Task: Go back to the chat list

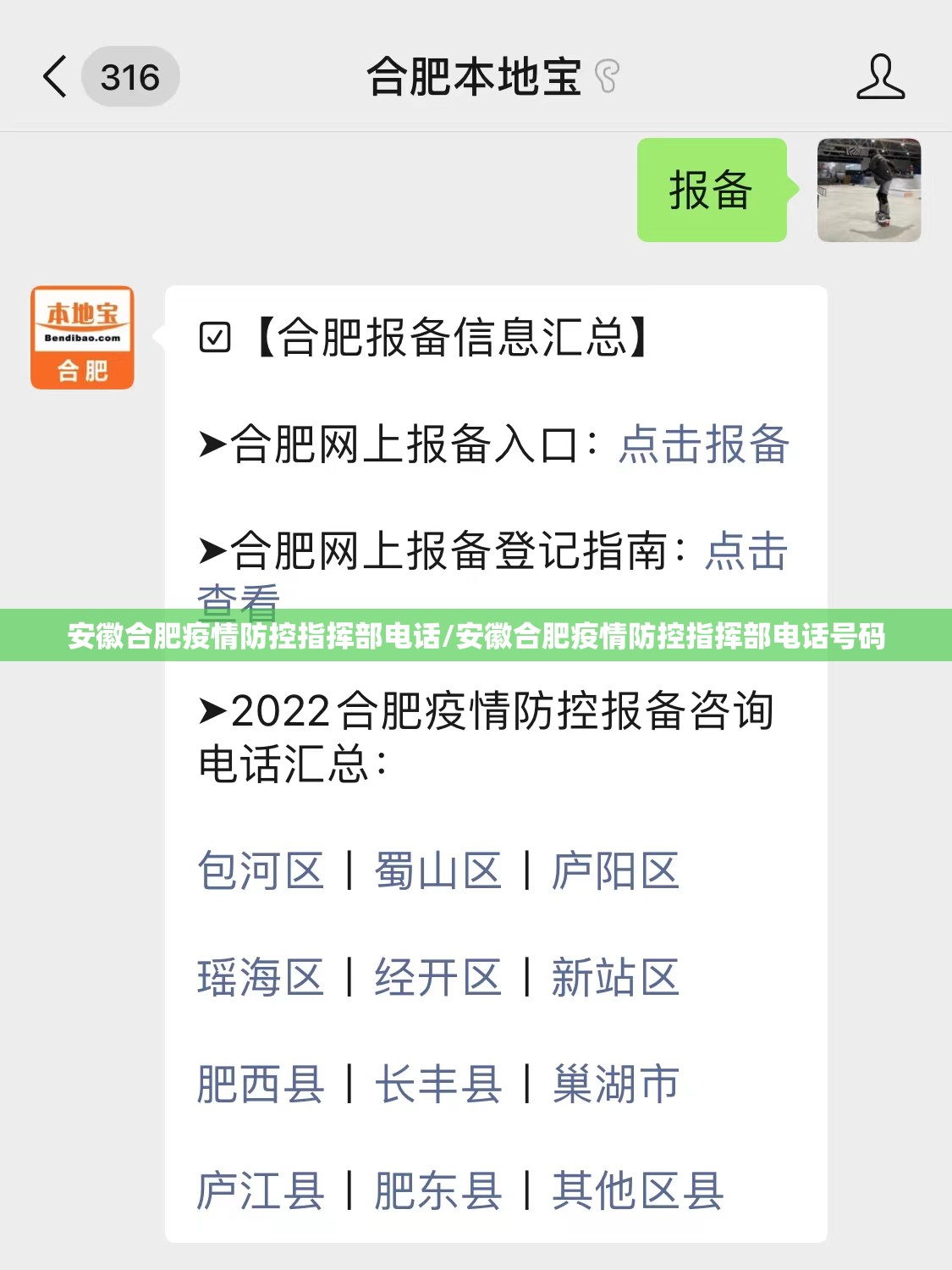Action: [56, 77]
